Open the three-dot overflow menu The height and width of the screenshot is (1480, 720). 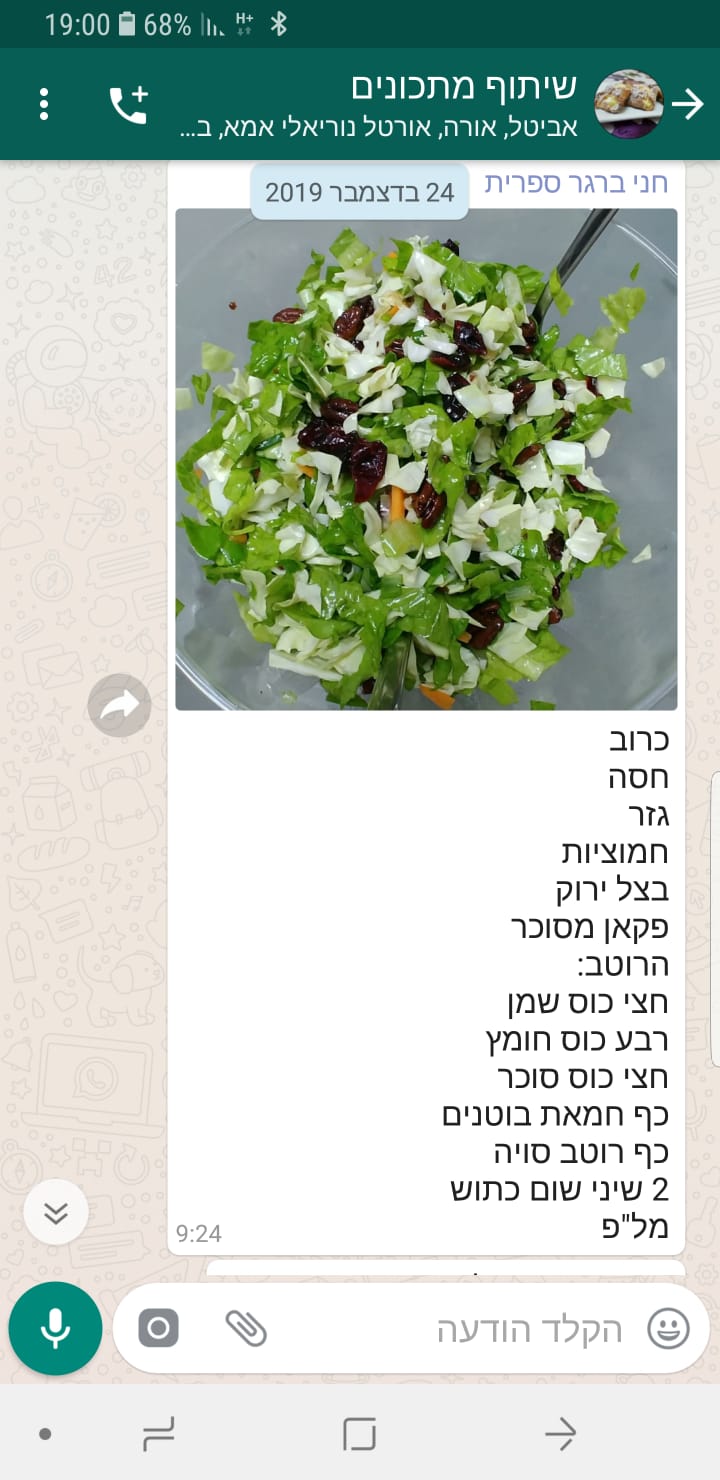pos(44,105)
